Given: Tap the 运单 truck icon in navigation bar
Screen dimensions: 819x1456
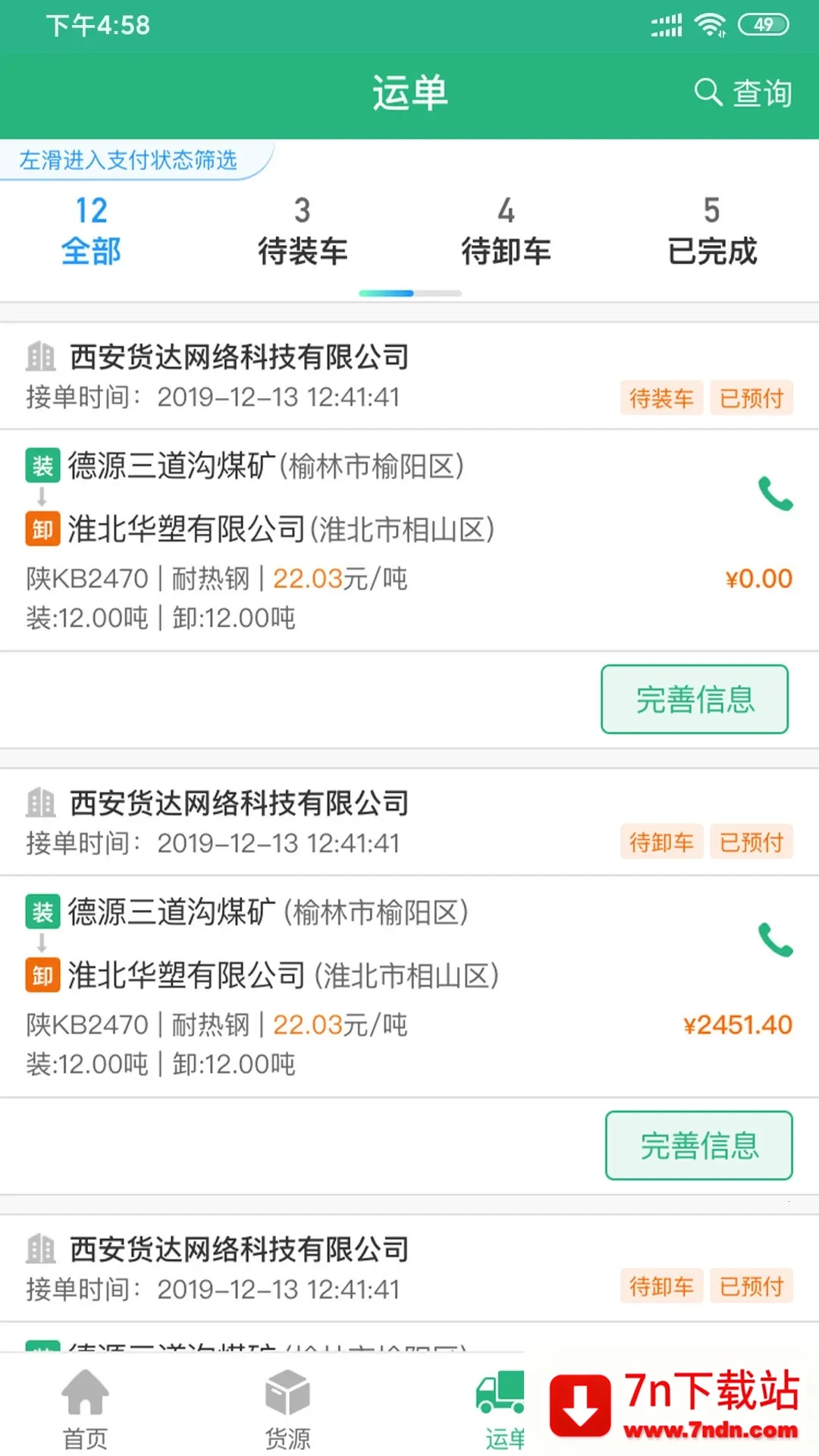Looking at the screenshot, I should click(500, 1398).
